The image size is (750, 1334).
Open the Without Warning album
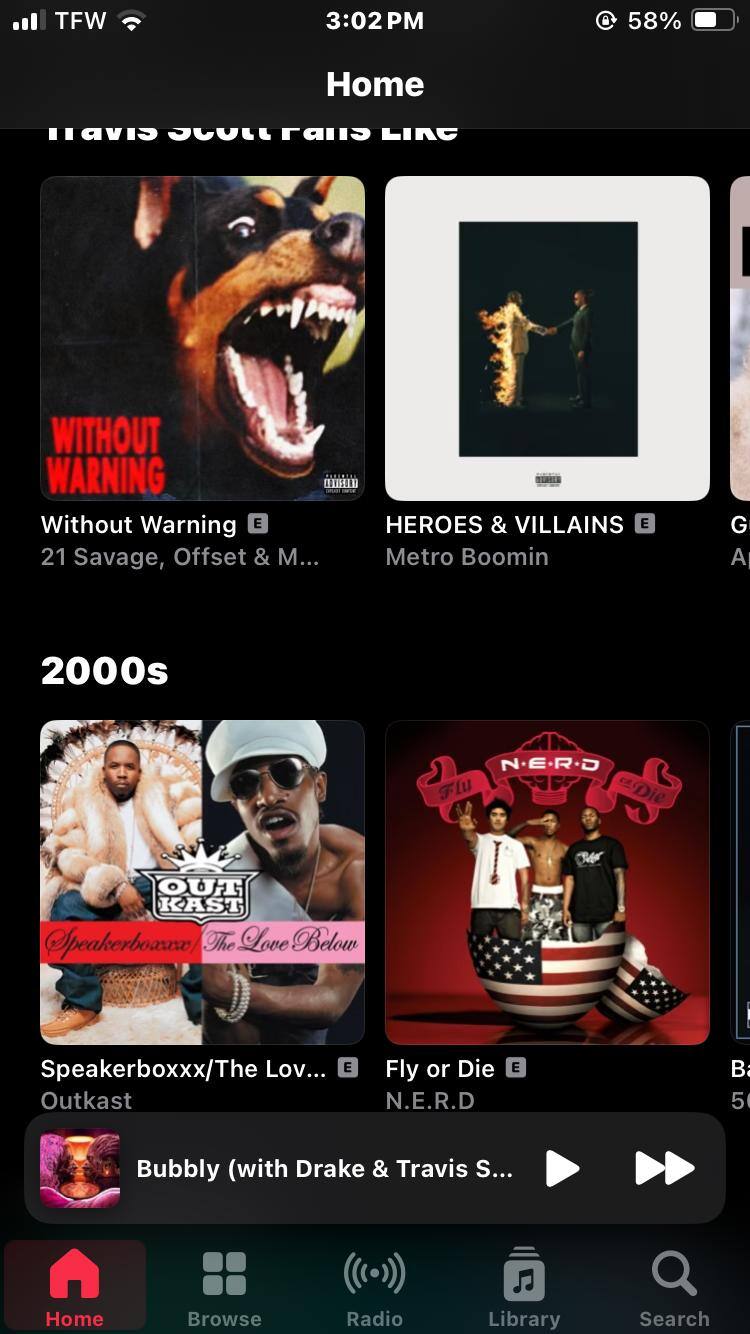click(x=202, y=338)
